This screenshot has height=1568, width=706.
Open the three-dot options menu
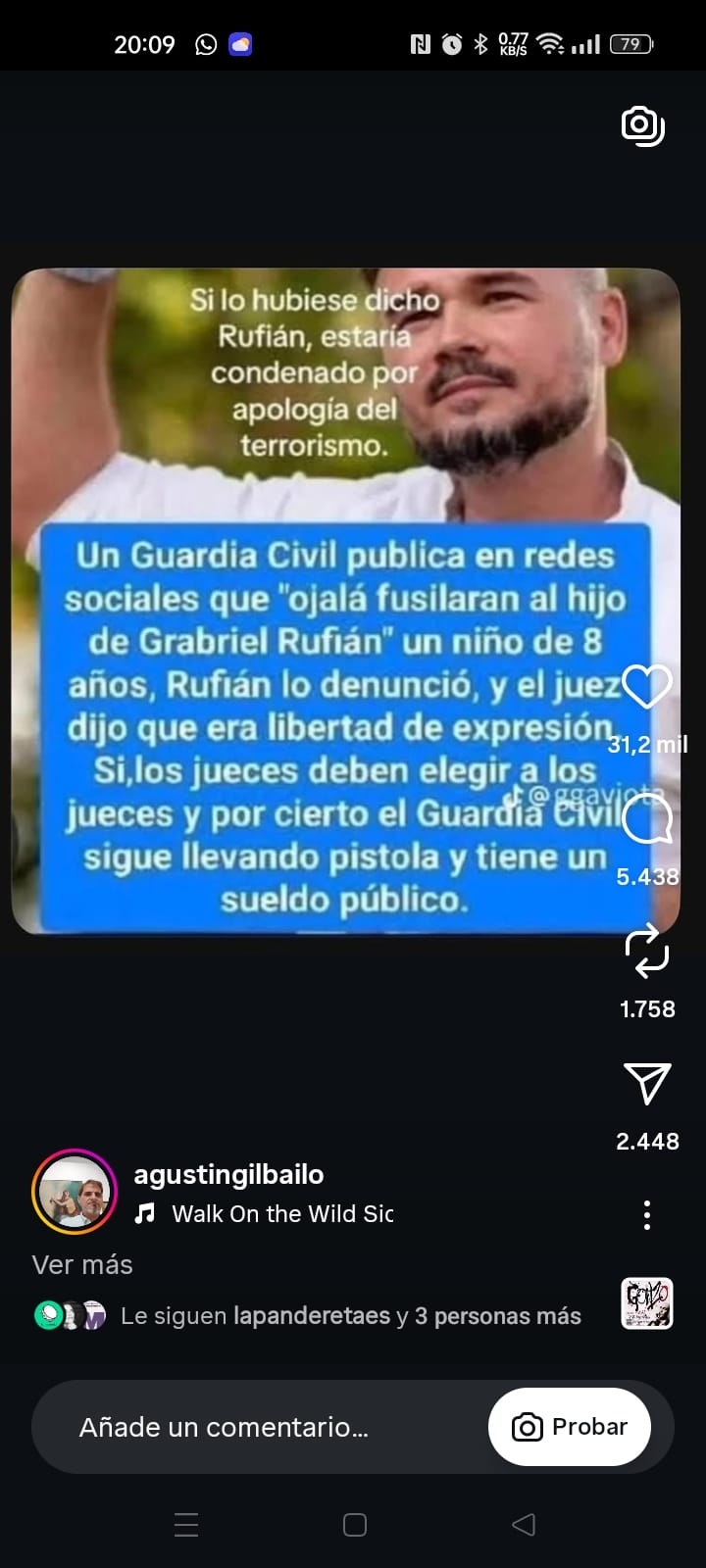[647, 1215]
